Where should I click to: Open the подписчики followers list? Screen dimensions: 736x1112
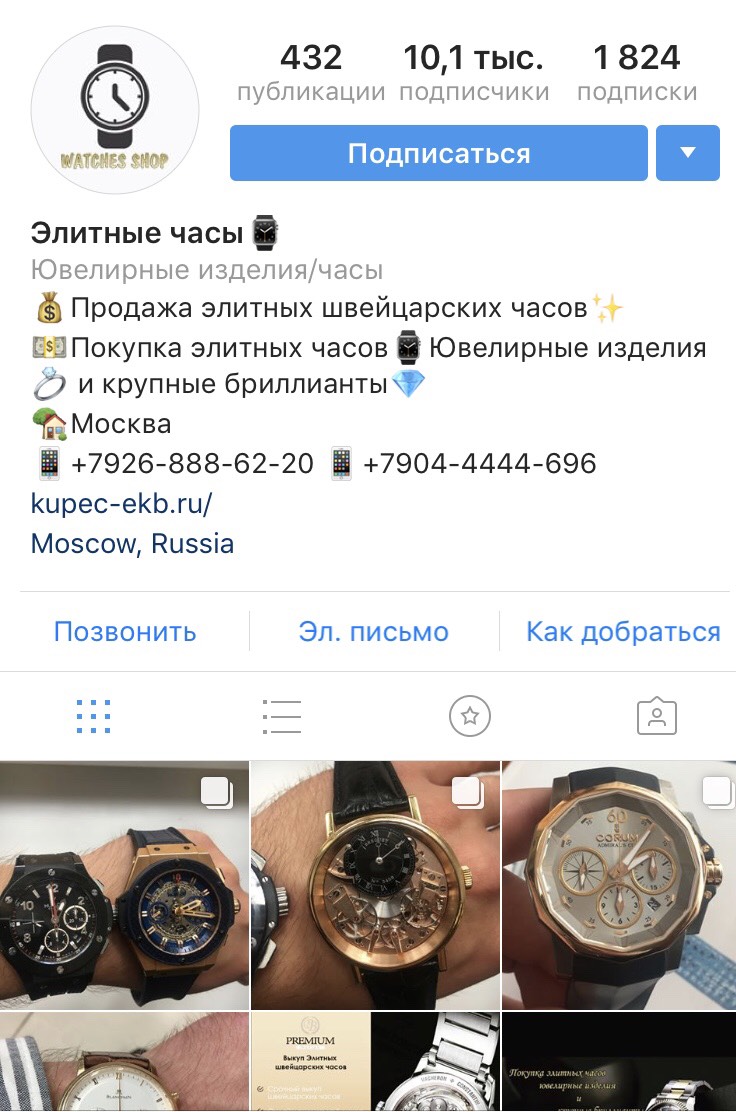[x=474, y=74]
